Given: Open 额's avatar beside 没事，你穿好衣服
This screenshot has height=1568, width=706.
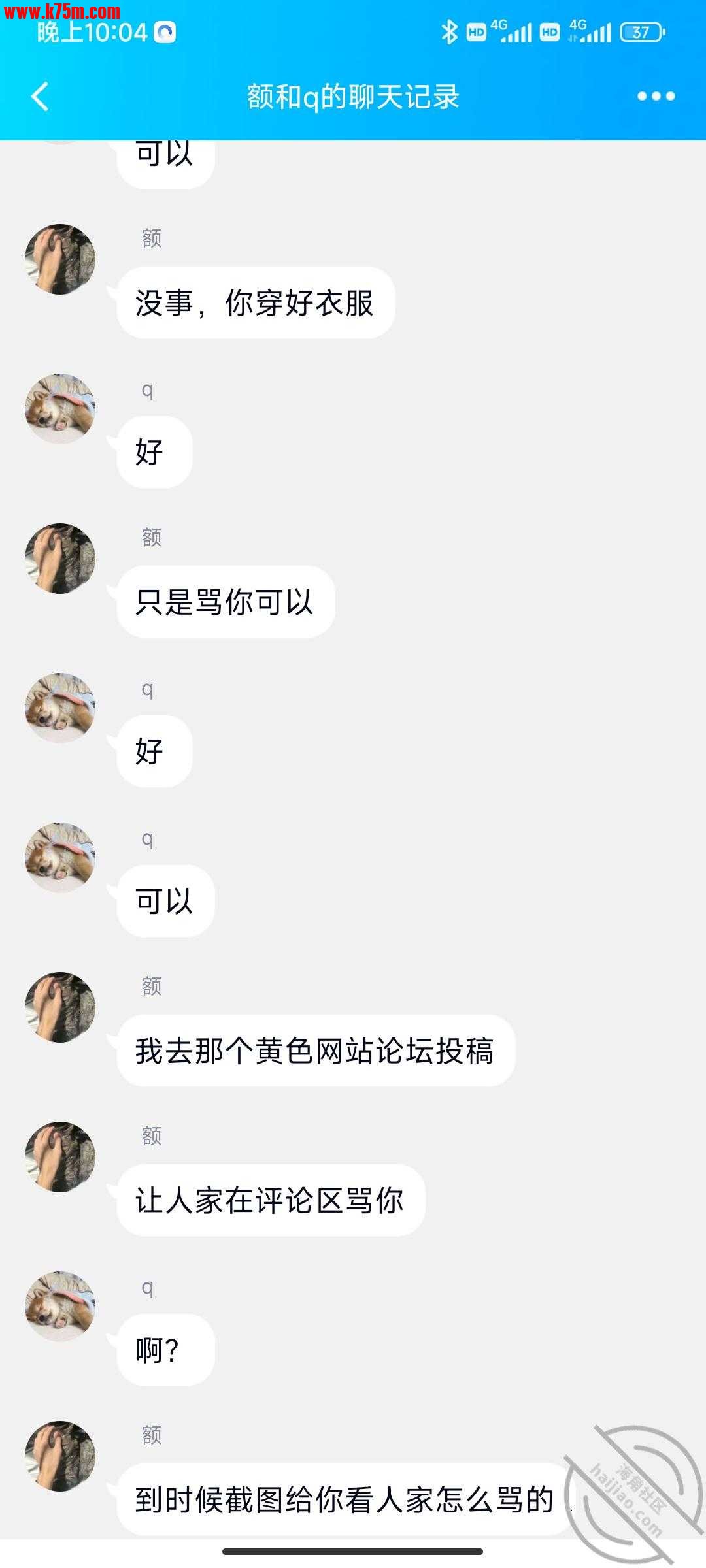Looking at the screenshot, I should 60,259.
